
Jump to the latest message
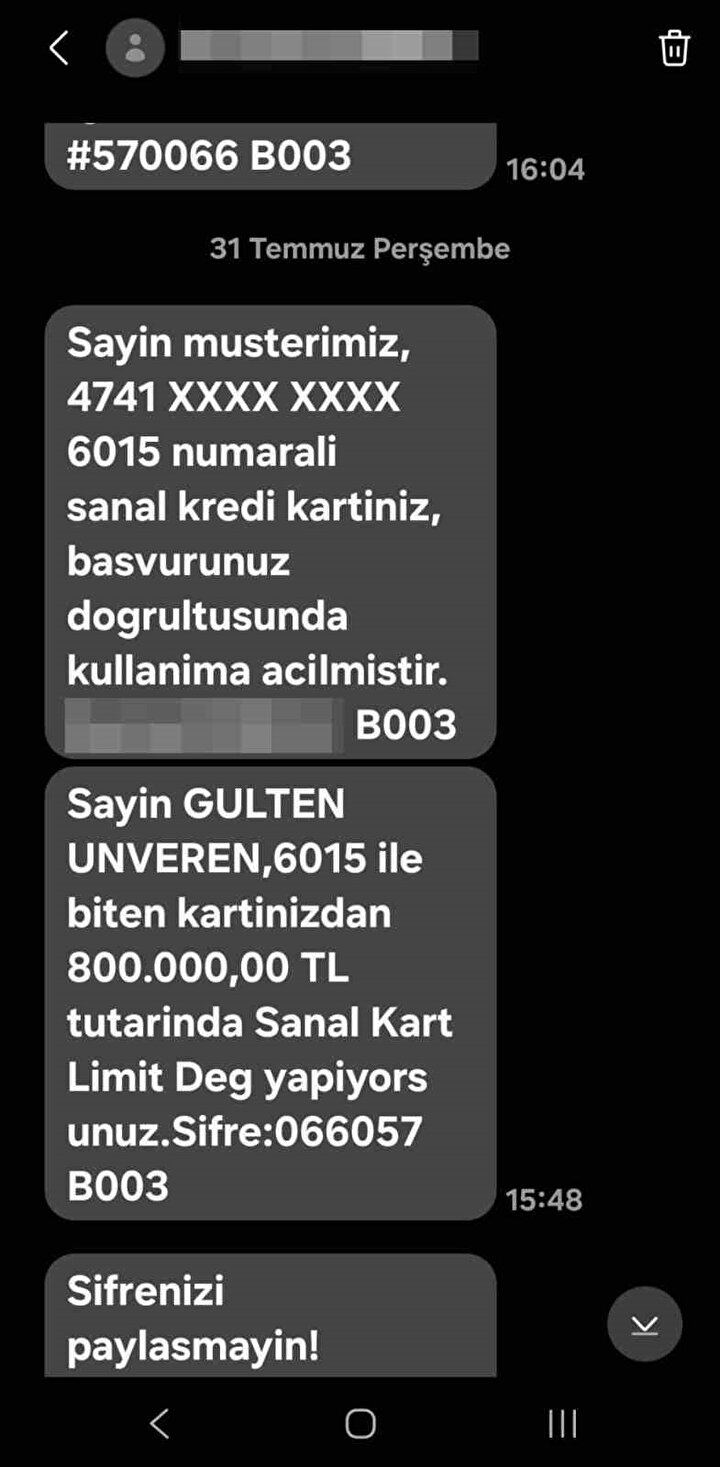tap(645, 1324)
